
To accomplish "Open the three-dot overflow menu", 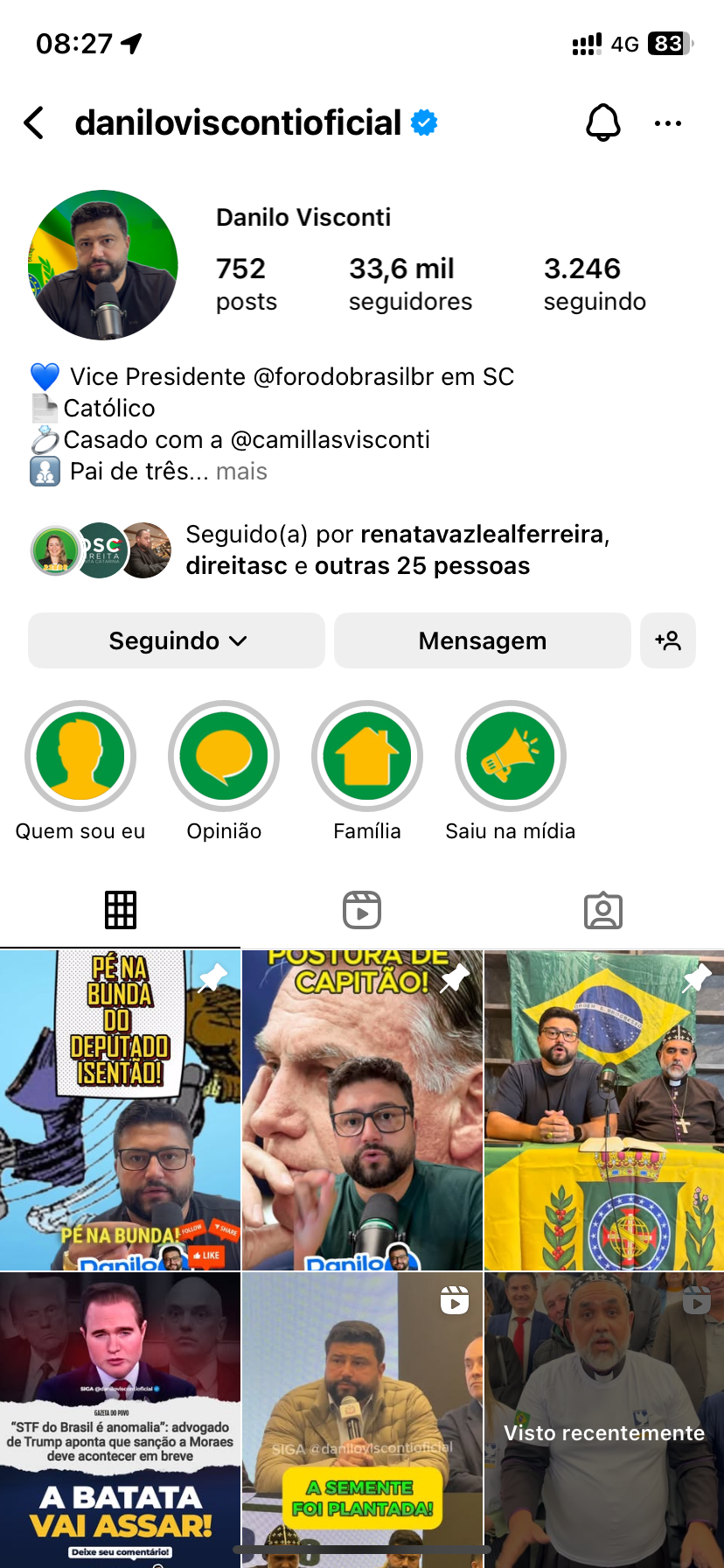I will tap(667, 123).
